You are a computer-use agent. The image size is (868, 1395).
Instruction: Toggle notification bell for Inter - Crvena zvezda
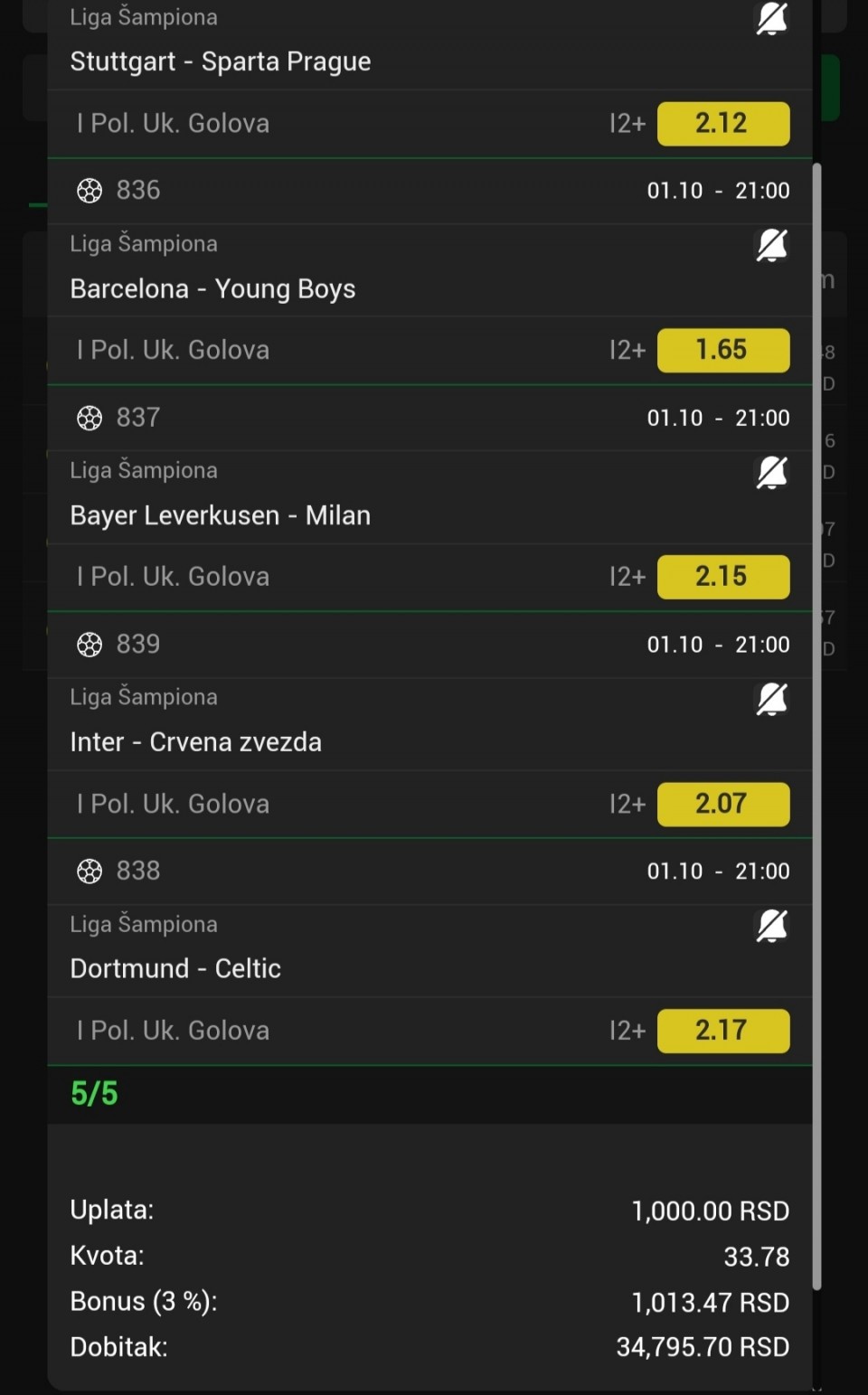[x=771, y=699]
